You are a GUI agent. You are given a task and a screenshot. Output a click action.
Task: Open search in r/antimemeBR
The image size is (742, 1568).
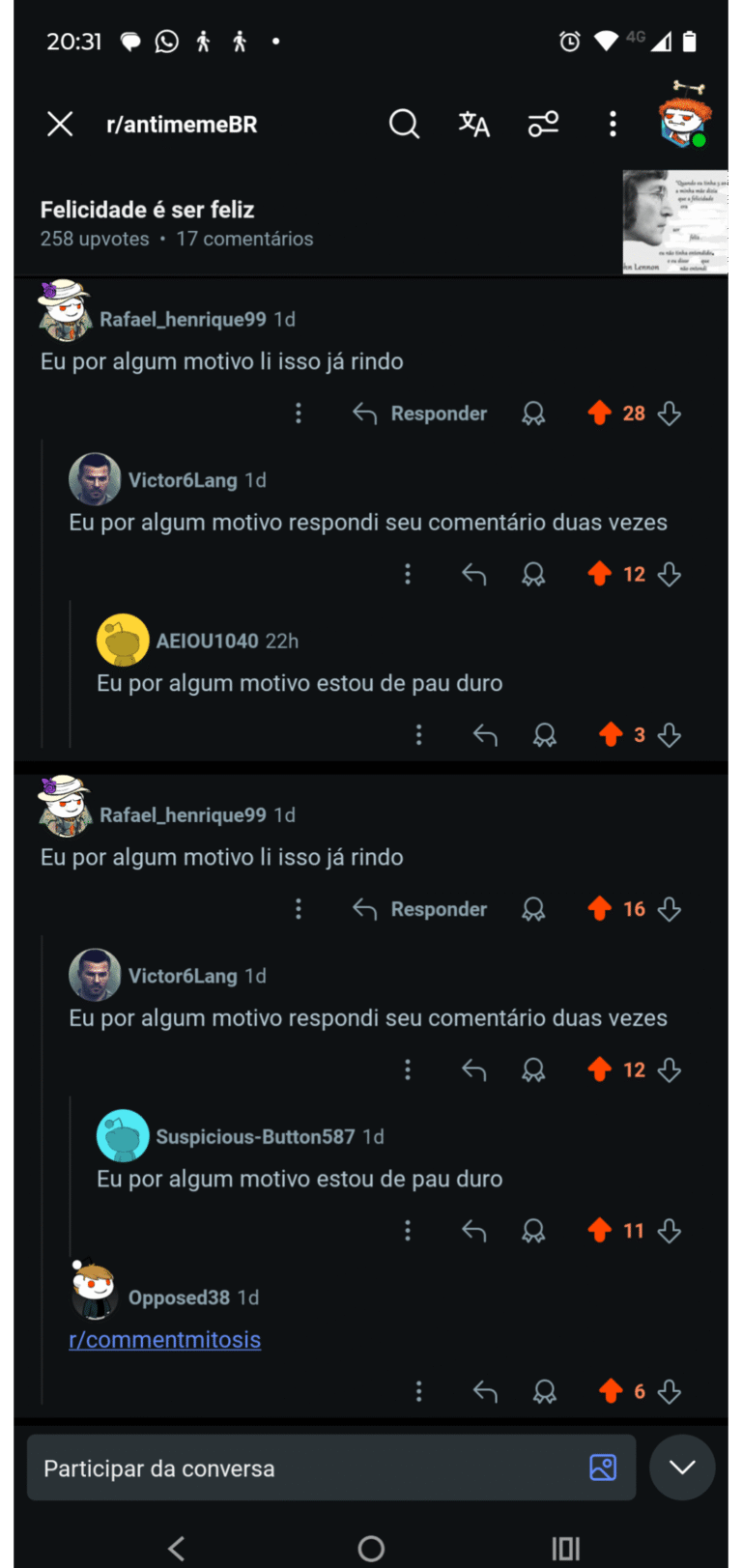pyautogui.click(x=404, y=124)
